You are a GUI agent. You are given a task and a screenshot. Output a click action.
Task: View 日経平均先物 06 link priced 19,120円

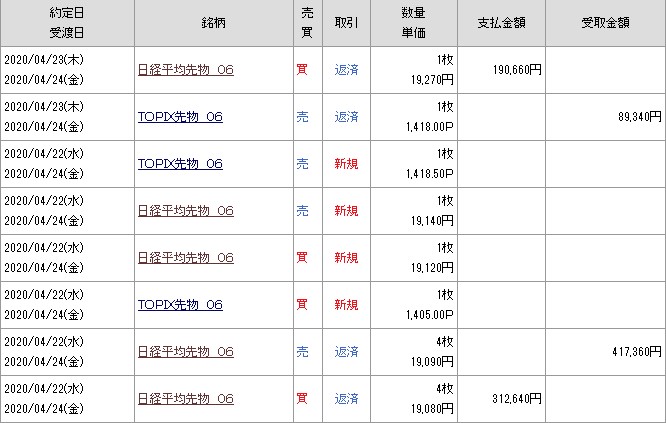click(x=185, y=258)
